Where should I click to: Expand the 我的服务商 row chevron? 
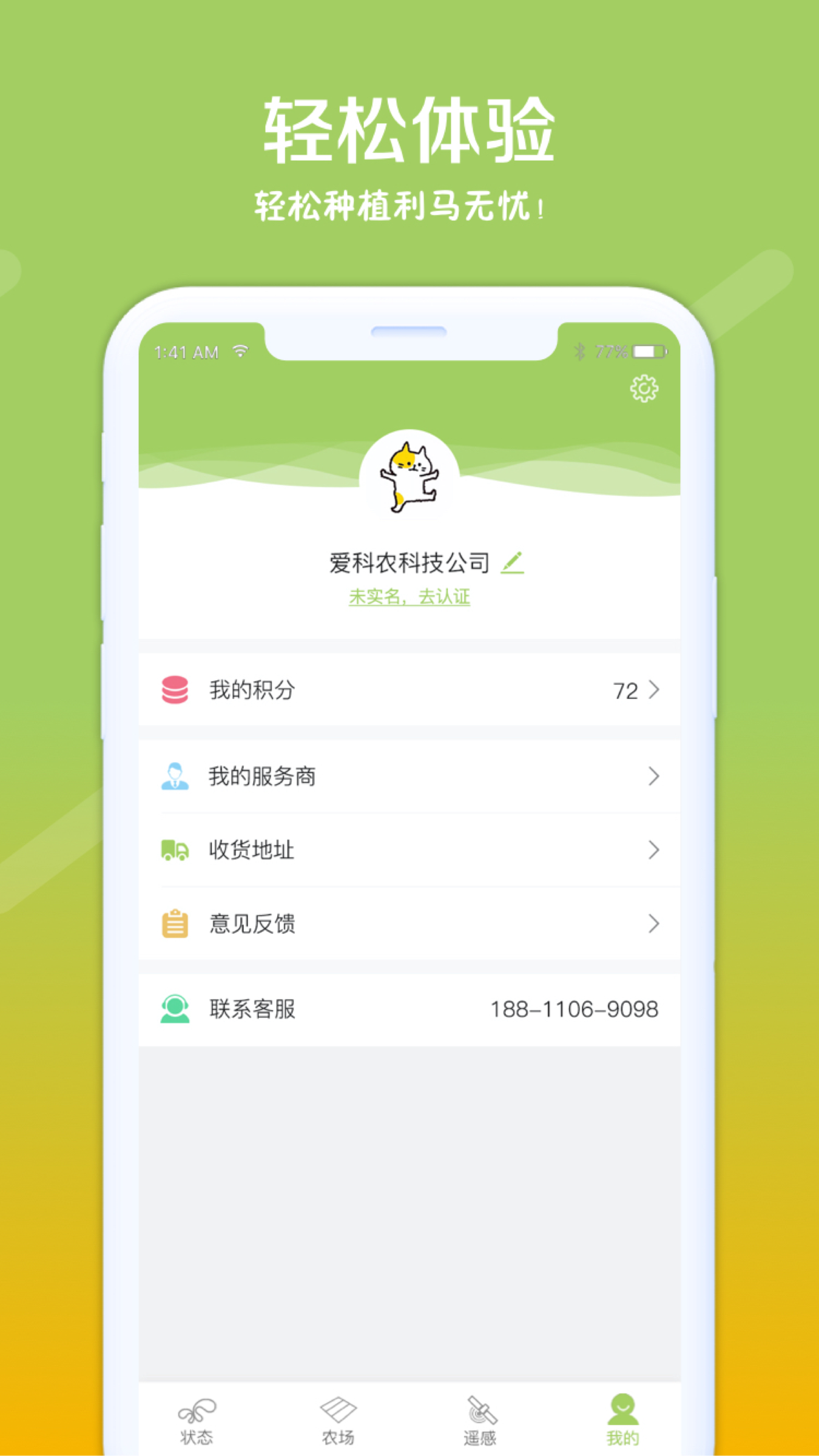[x=653, y=776]
